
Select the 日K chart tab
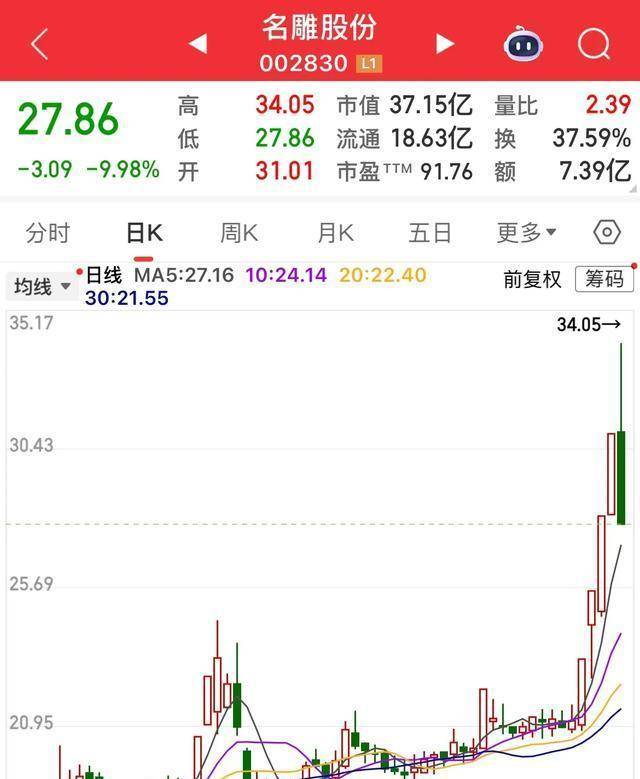tap(144, 233)
